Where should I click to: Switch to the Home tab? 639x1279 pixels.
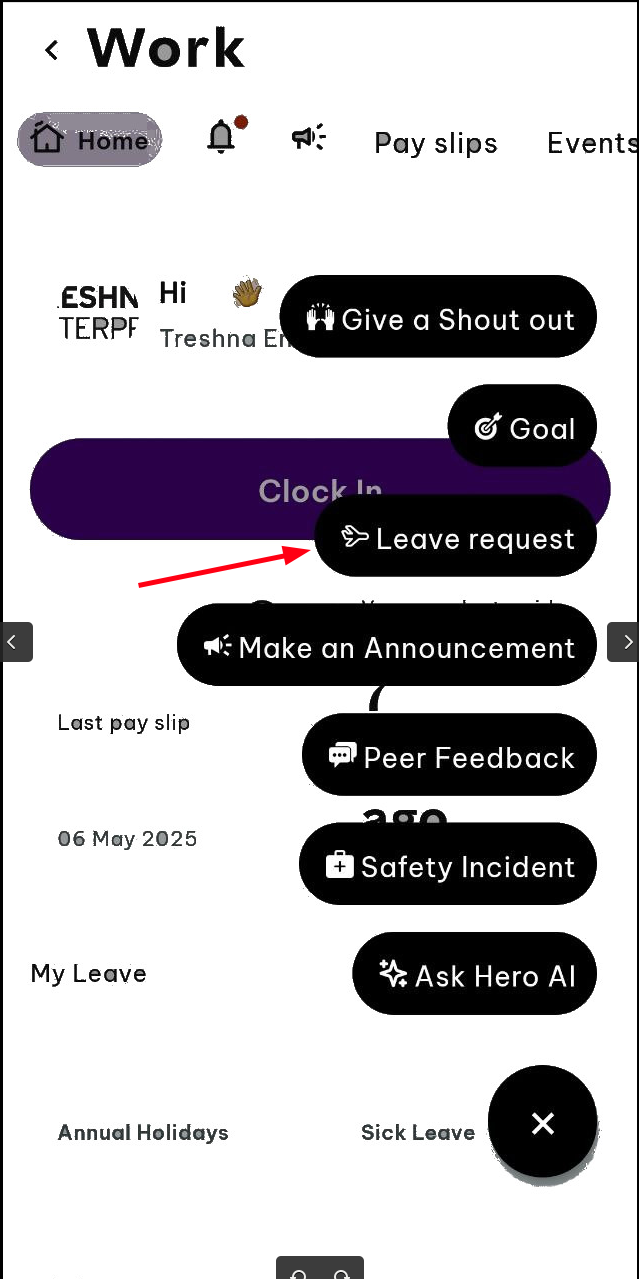(90, 140)
